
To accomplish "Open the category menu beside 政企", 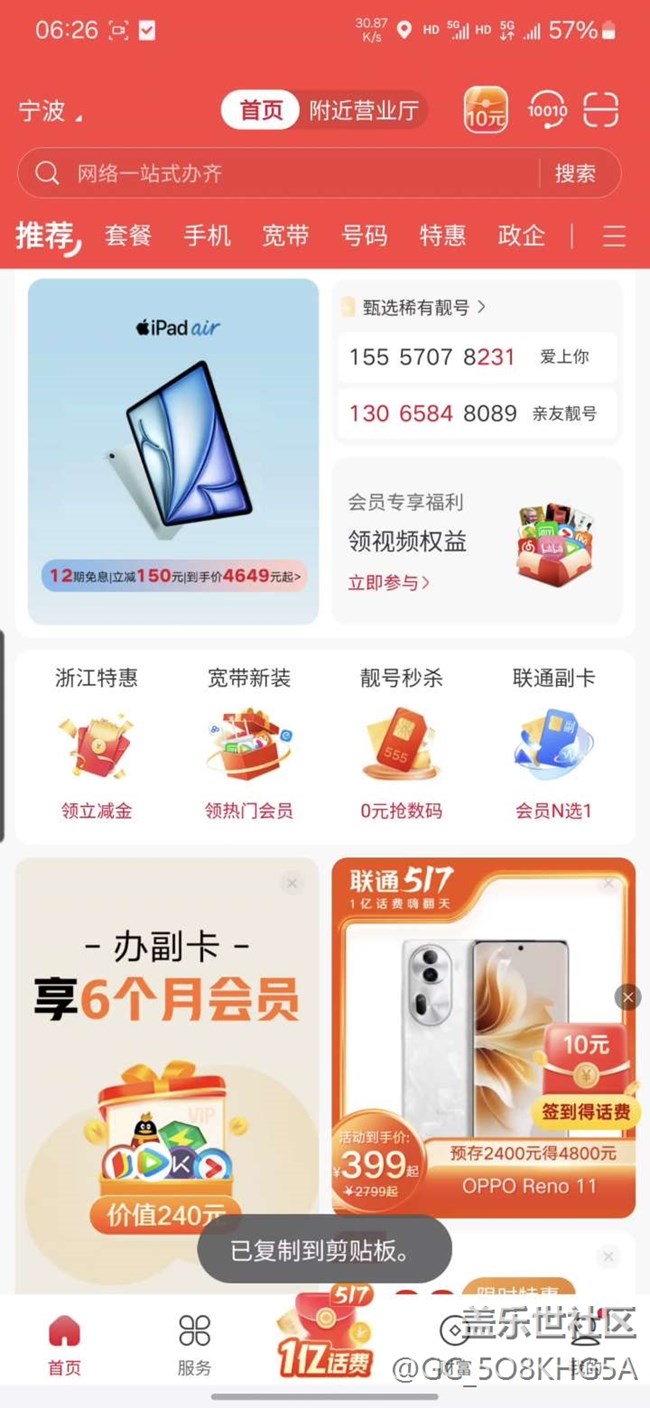I will [x=614, y=236].
